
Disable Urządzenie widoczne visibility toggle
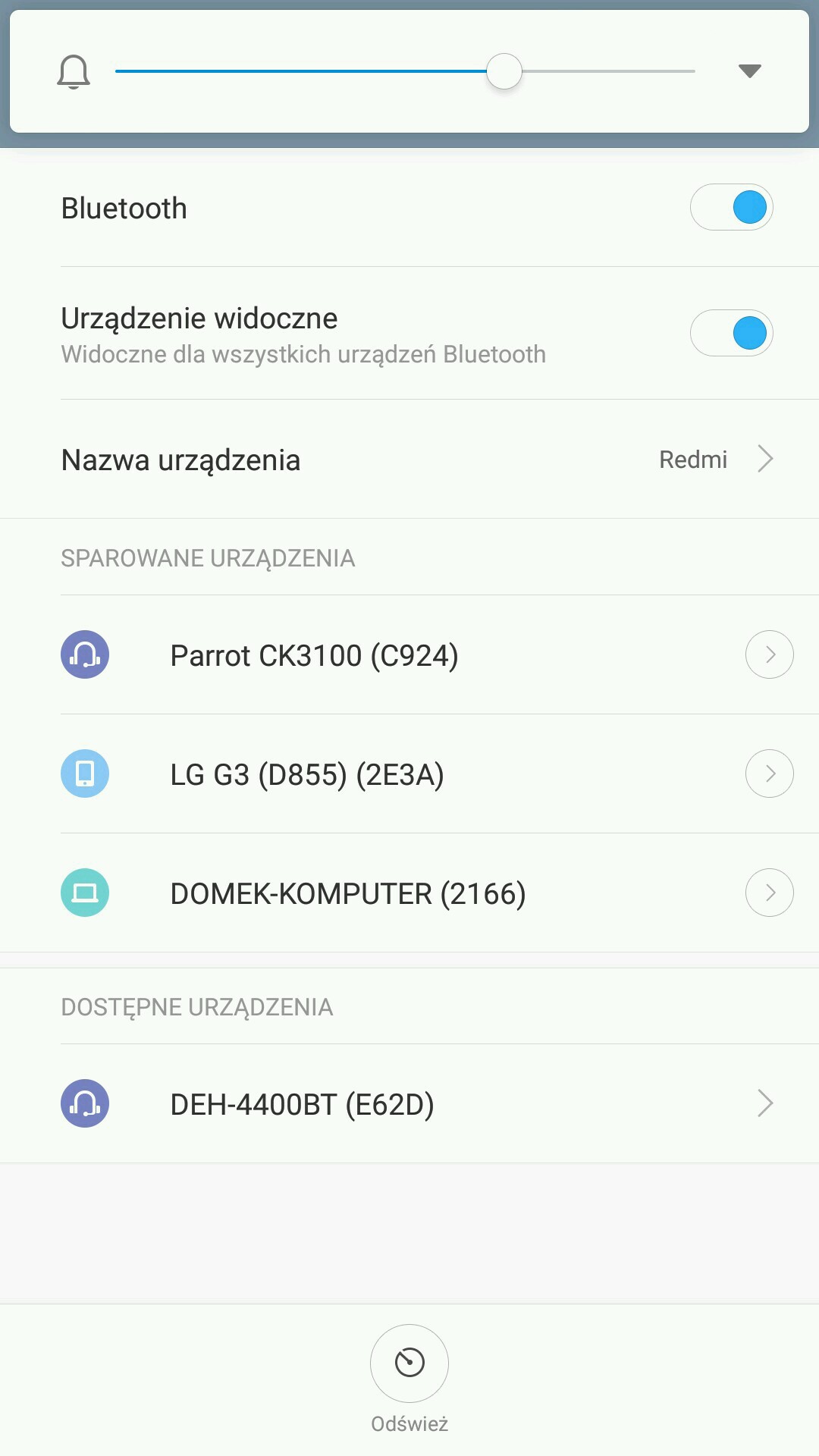tap(731, 333)
